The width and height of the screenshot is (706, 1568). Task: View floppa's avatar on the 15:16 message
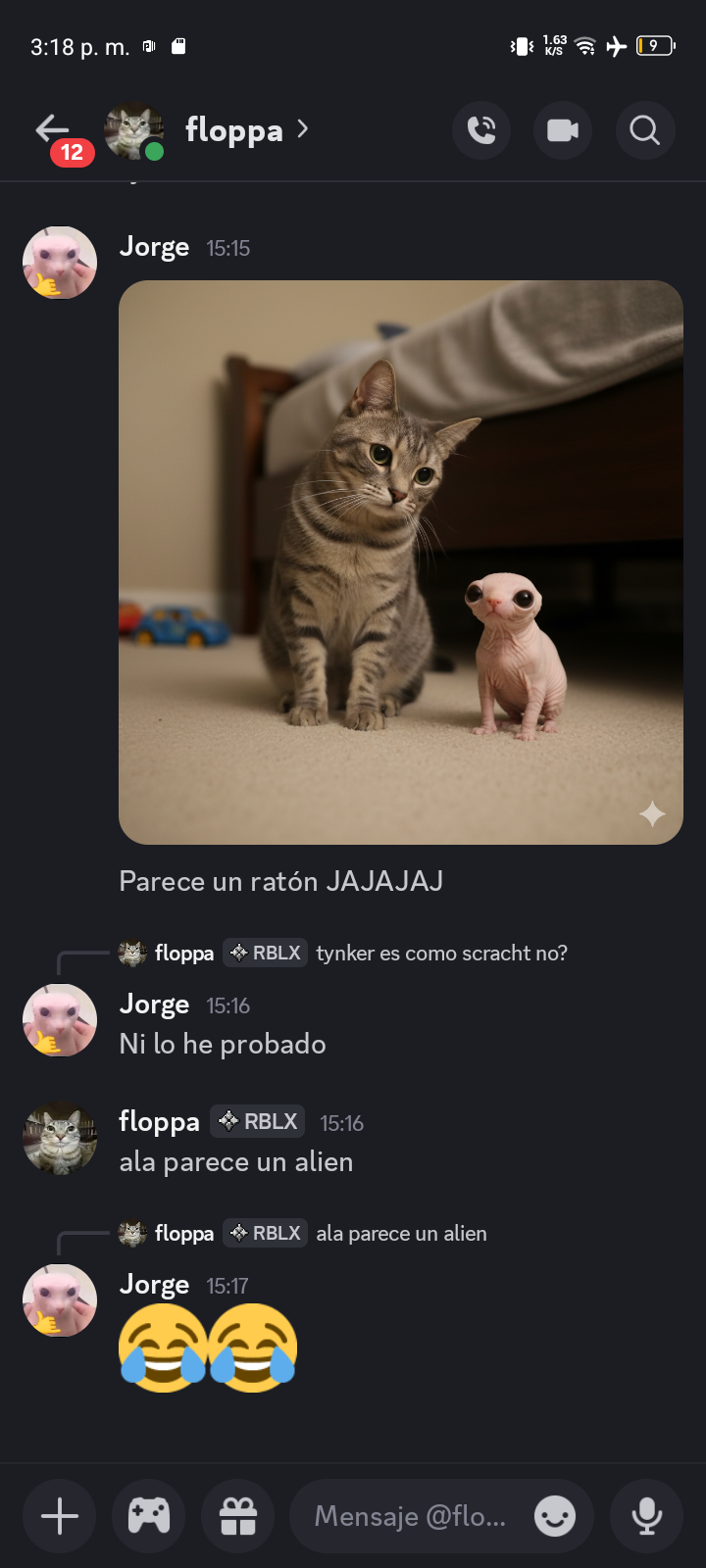(x=60, y=1138)
